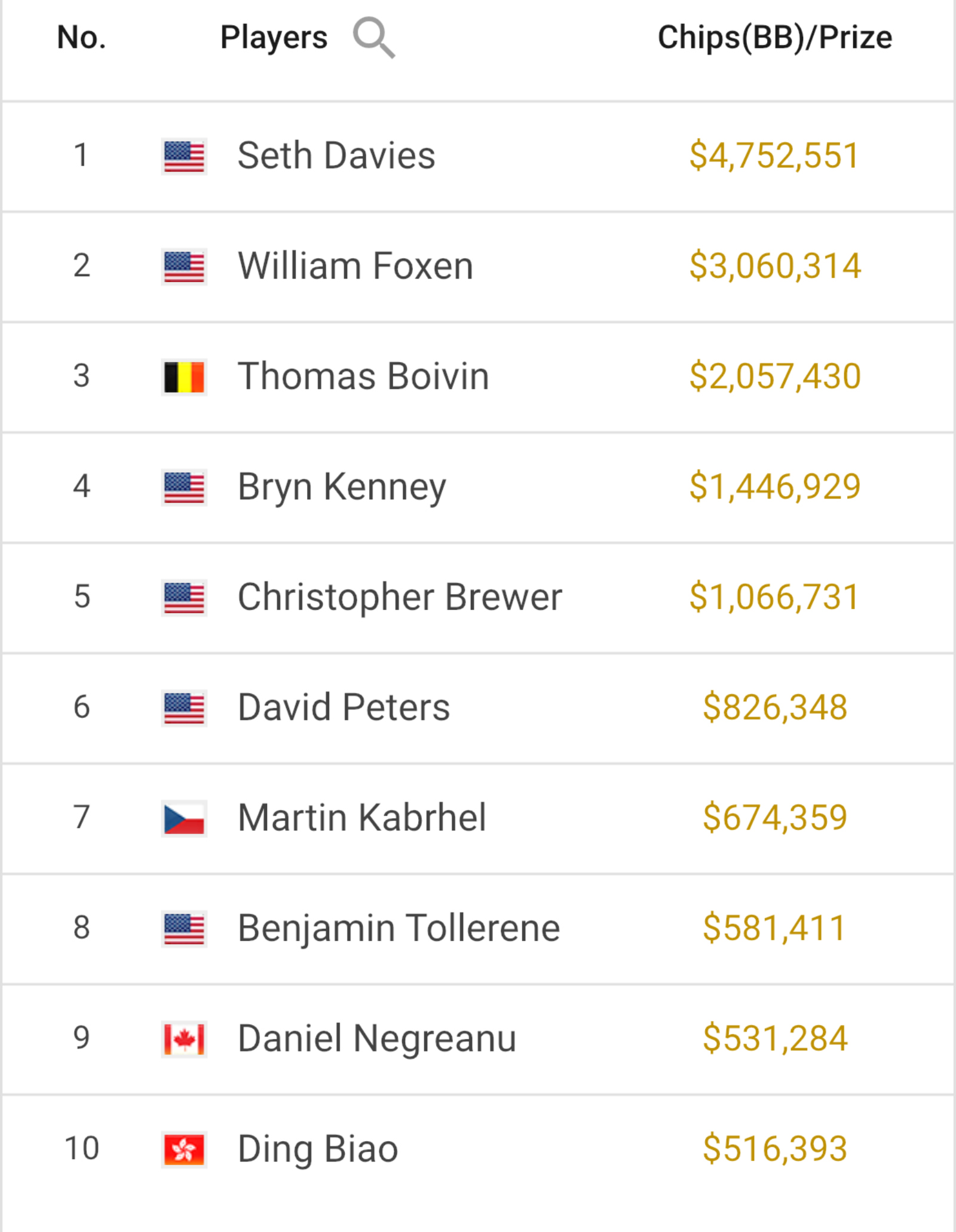Click the search icon next to Players header
This screenshot has height=1232, width=956.
click(375, 38)
